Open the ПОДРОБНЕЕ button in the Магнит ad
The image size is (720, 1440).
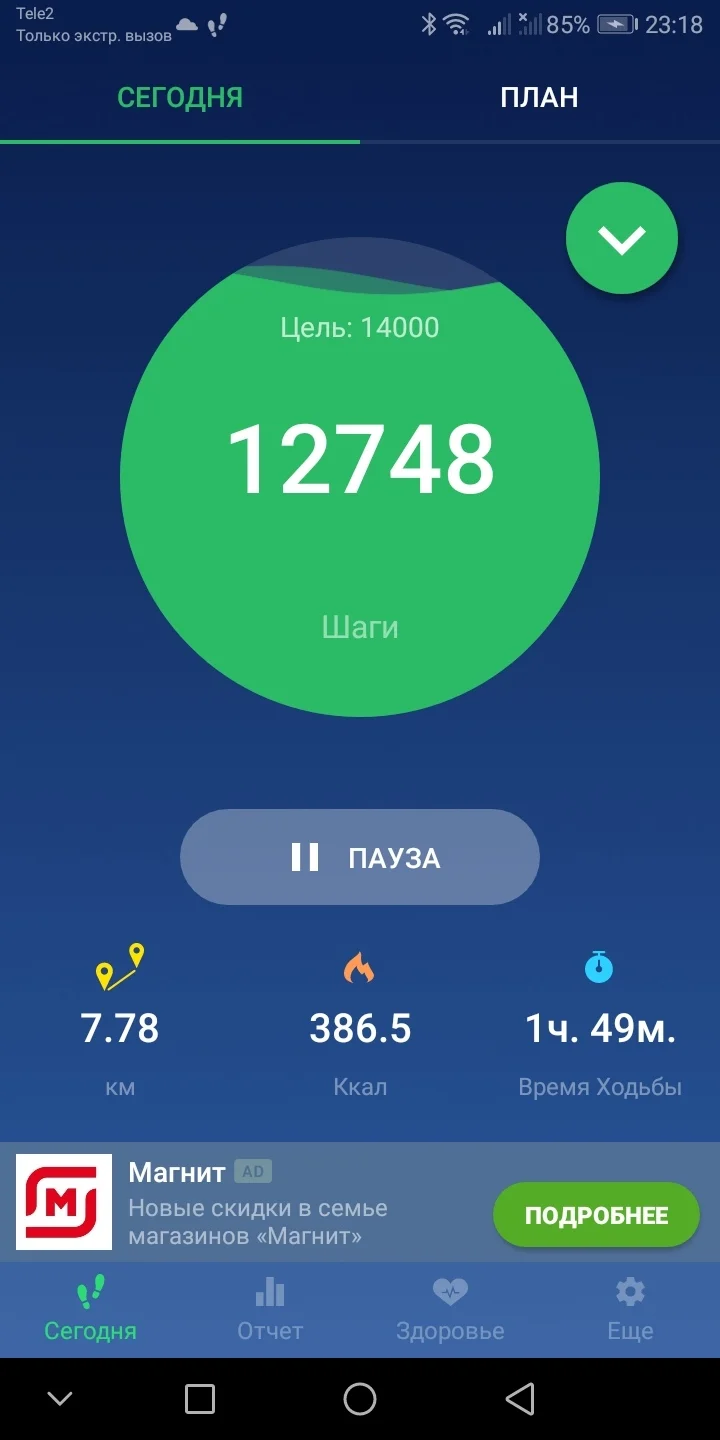point(596,1215)
